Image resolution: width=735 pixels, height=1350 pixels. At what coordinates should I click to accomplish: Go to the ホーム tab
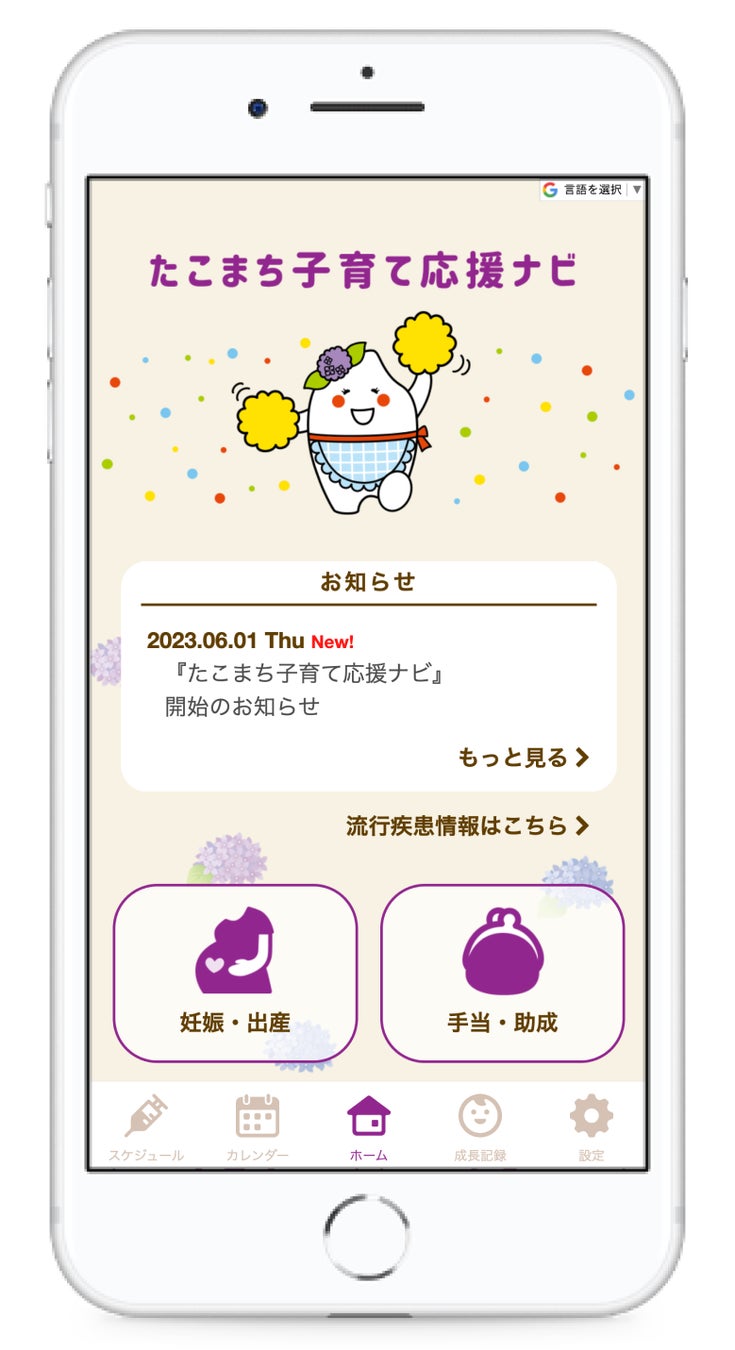[x=368, y=1128]
